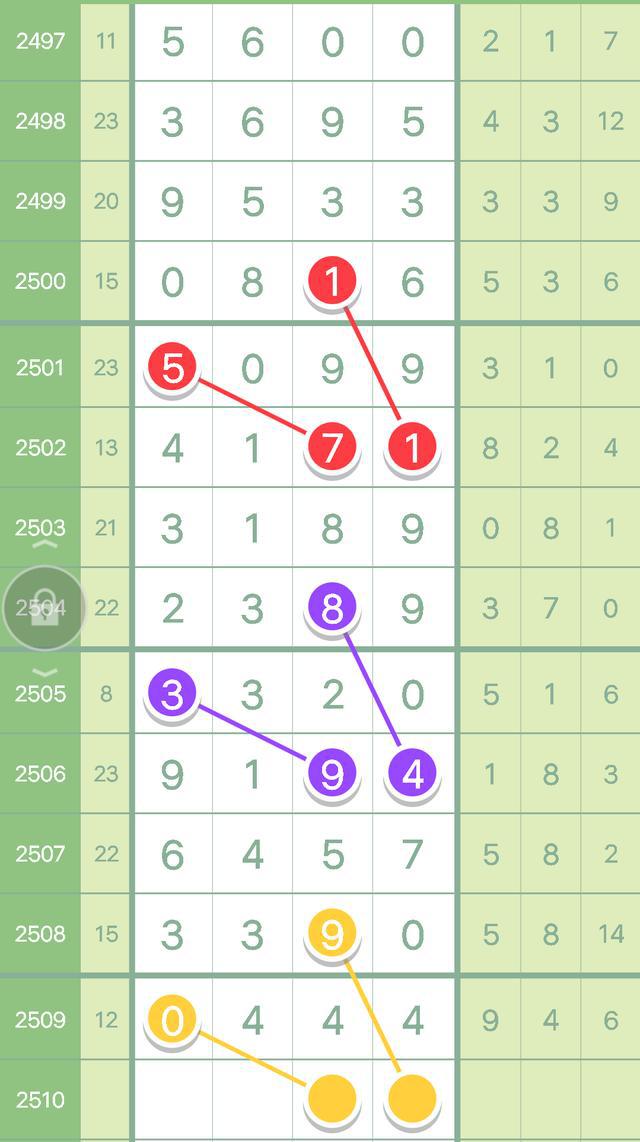Tap the floating lock button
The image size is (640, 1142).
tap(43, 608)
